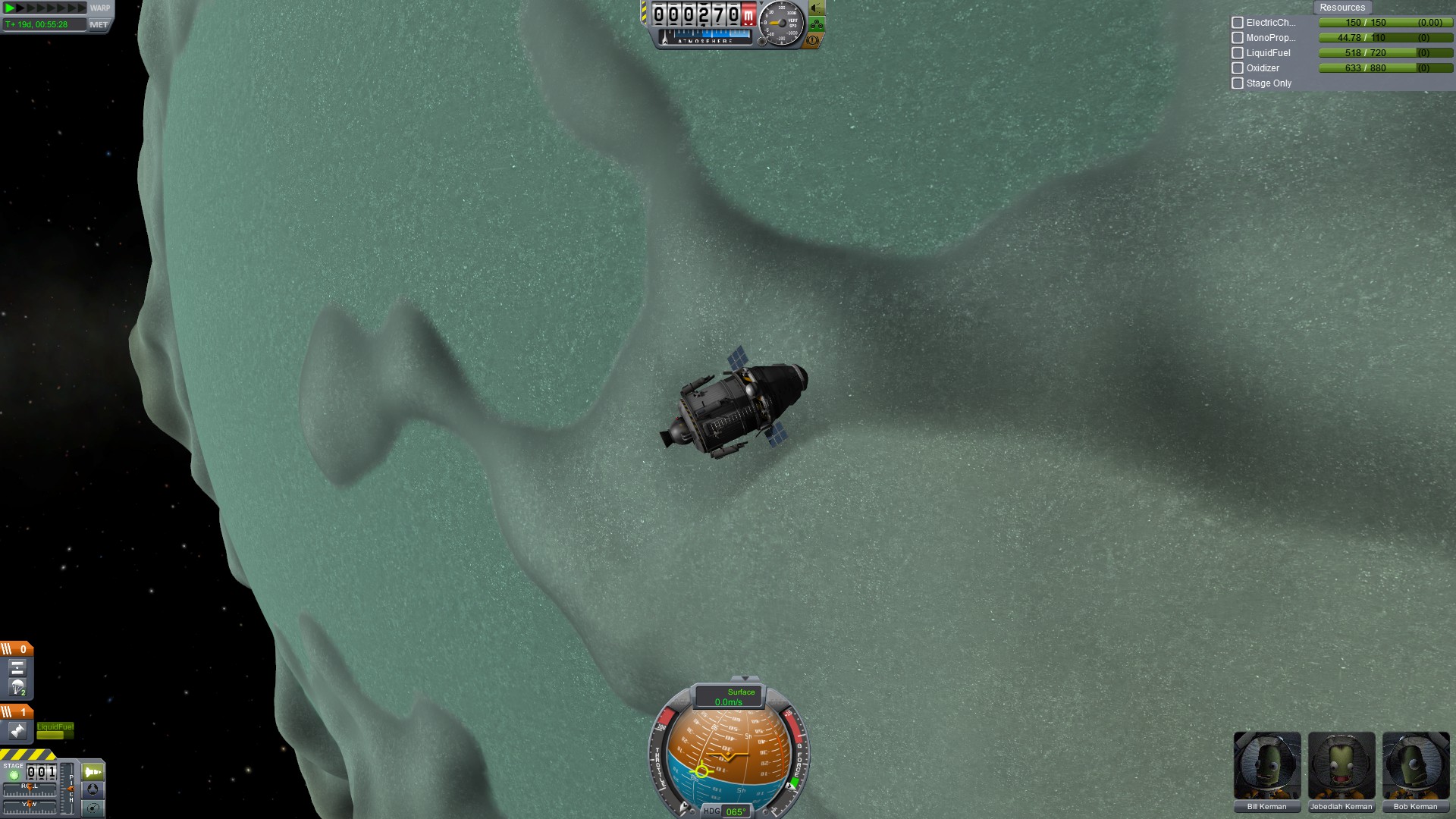Screen dimensions: 1456x819
Task: Collapse the Resources panel tab
Action: [1341, 8]
